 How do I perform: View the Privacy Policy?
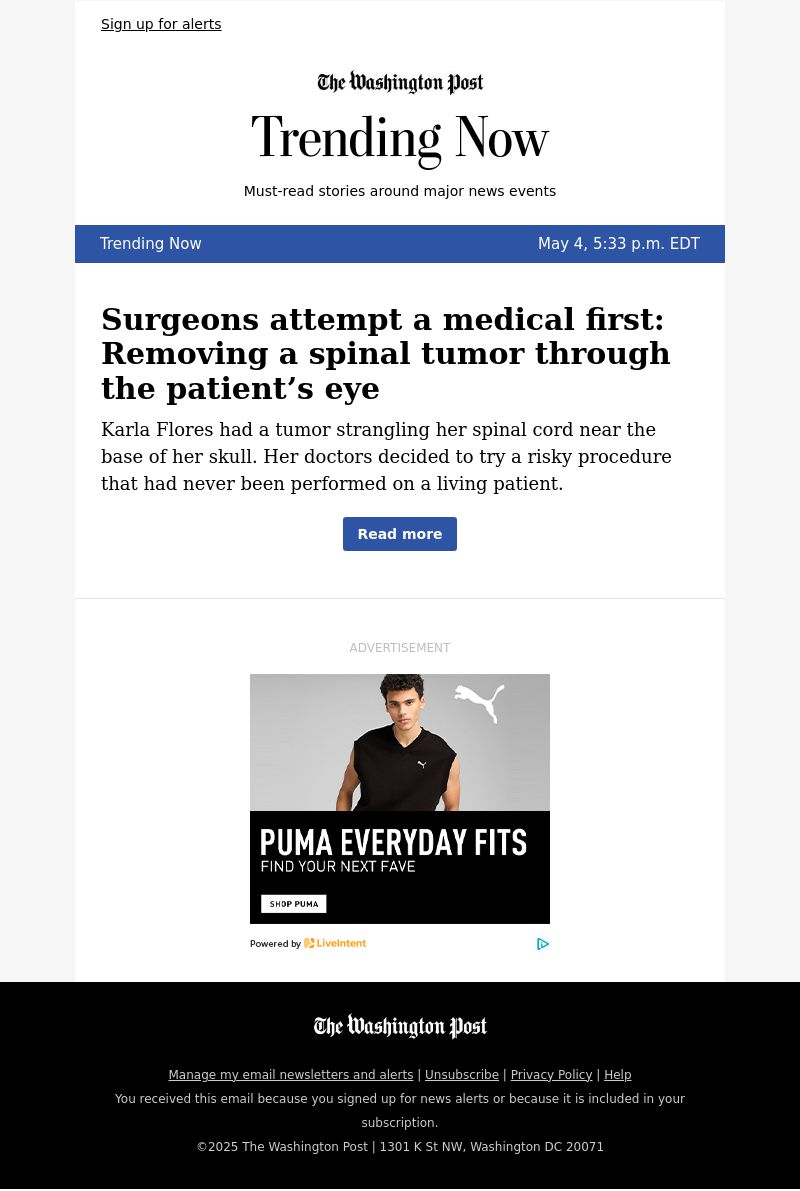(551, 1075)
